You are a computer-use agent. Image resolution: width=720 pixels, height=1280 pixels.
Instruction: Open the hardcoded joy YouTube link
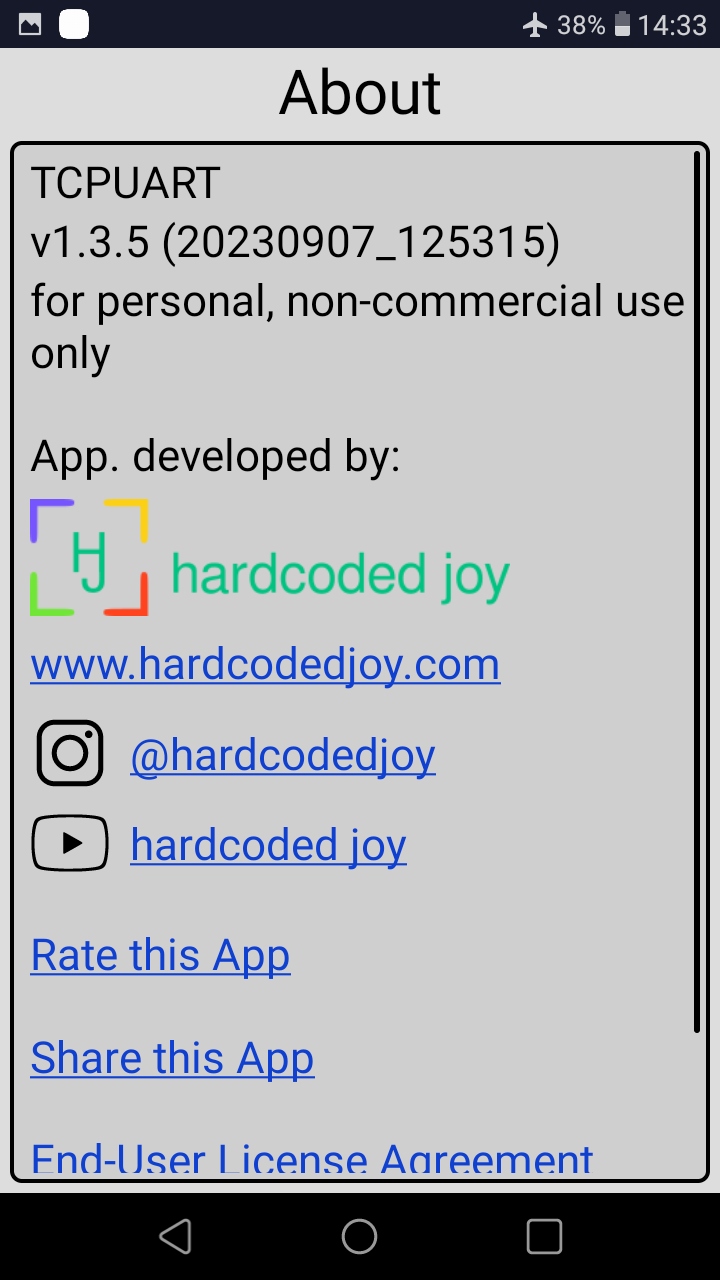pyautogui.click(x=268, y=845)
